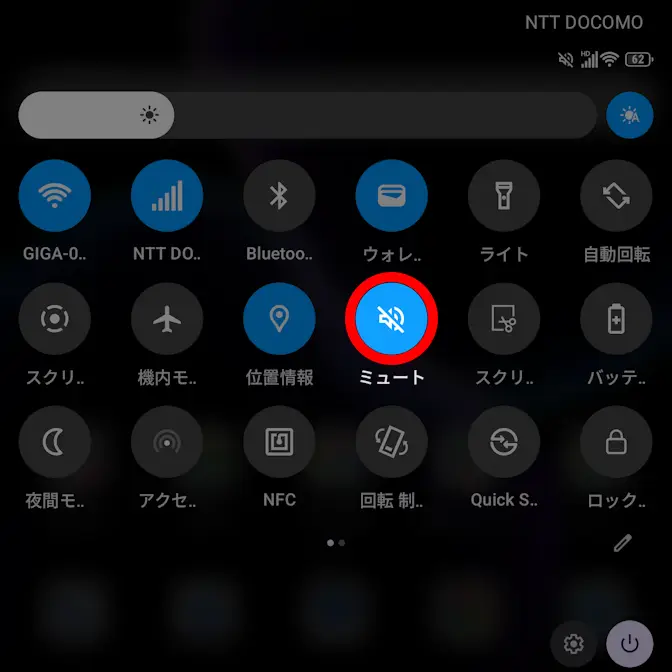Turn off 位置情報 location
The width and height of the screenshot is (672, 672).
279,319
